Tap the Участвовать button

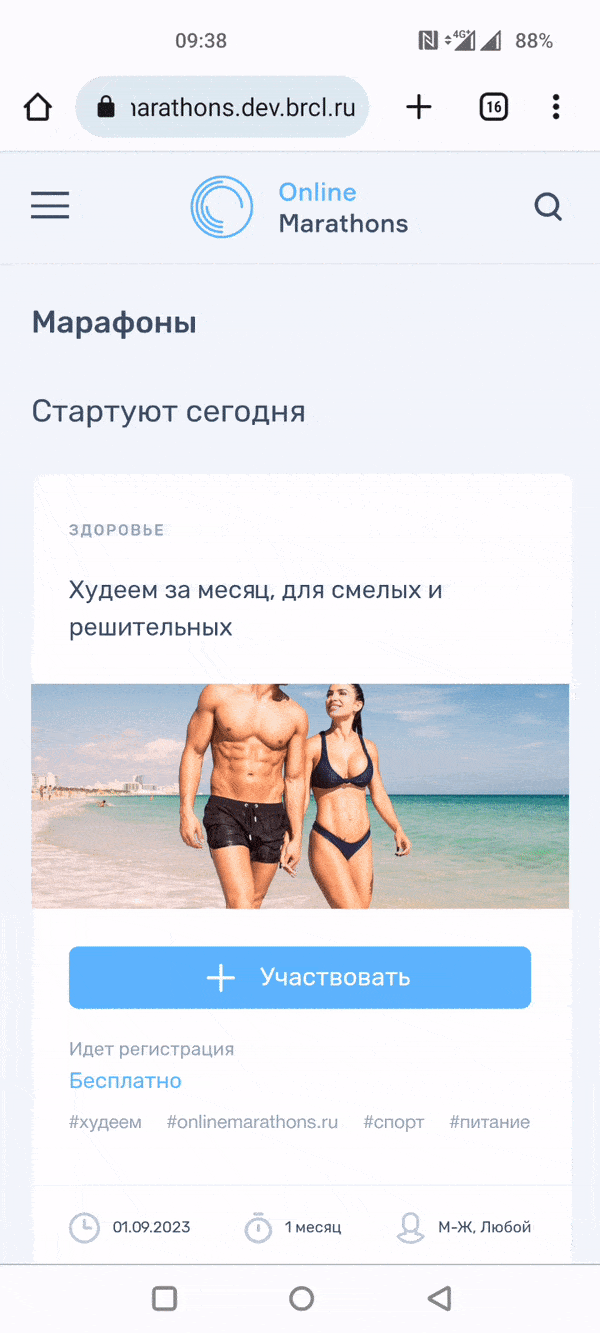click(300, 977)
